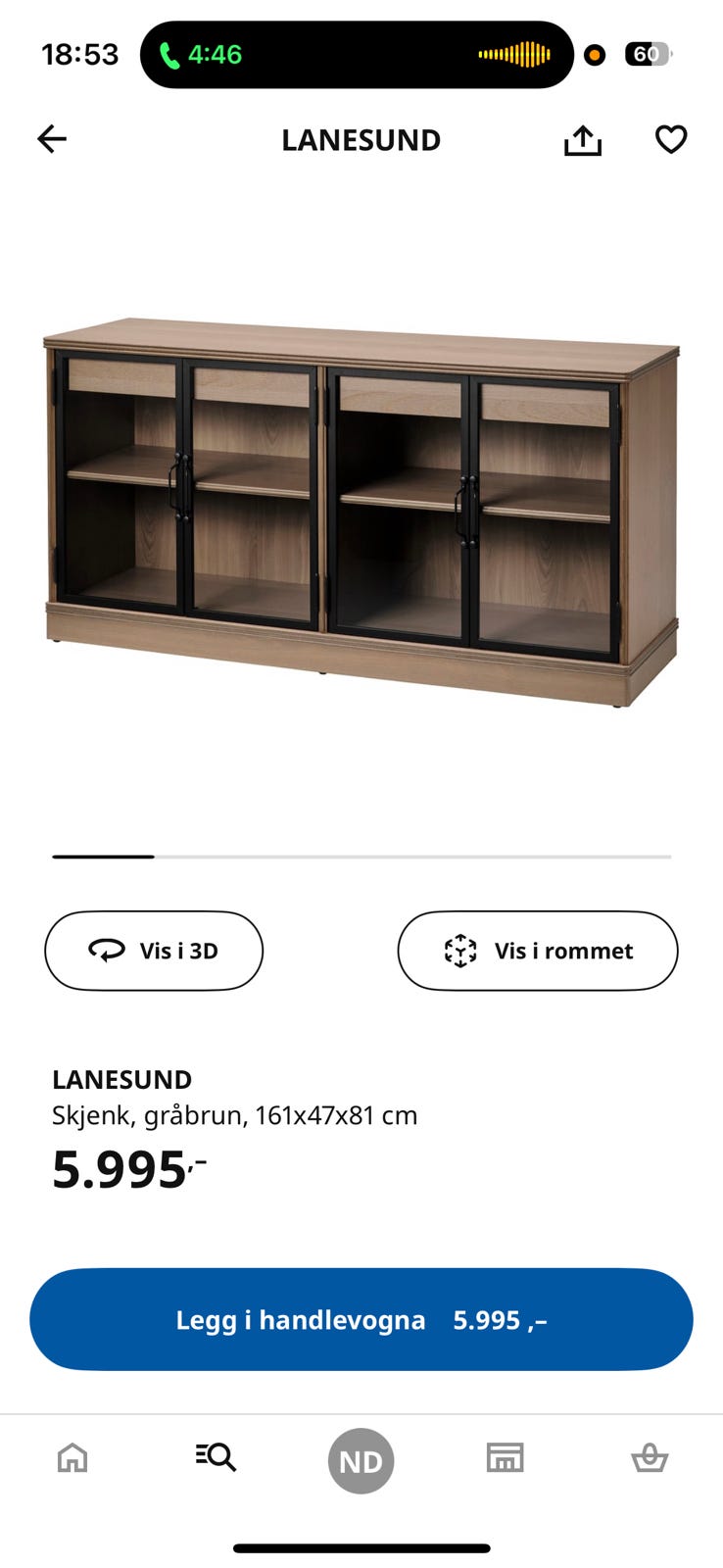Viewport: 723px width, 1568px height.
Task: Open the shopping basket icon
Action: pyautogui.click(x=651, y=1458)
